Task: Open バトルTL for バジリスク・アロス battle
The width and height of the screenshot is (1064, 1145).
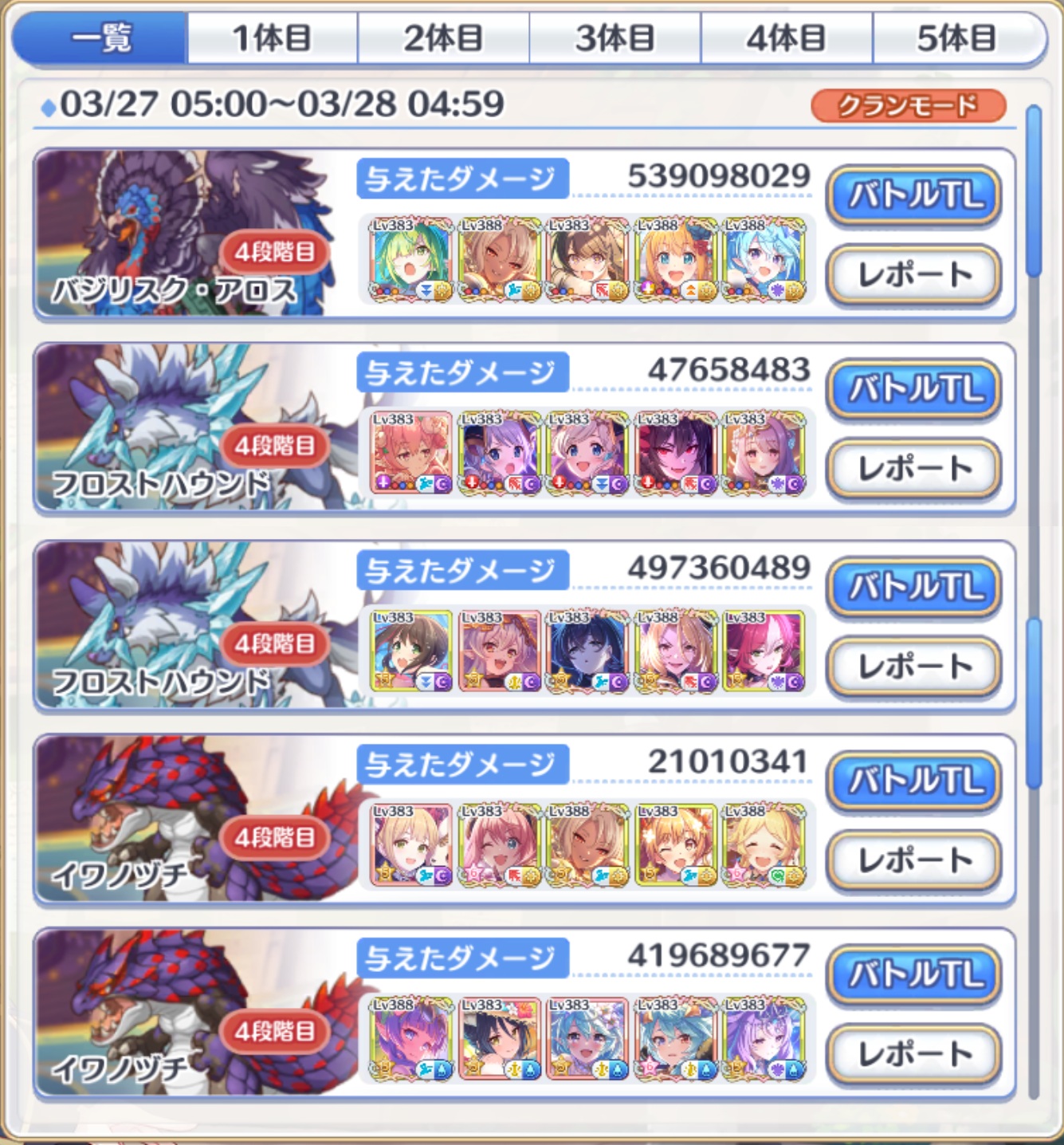Action: coord(913,195)
